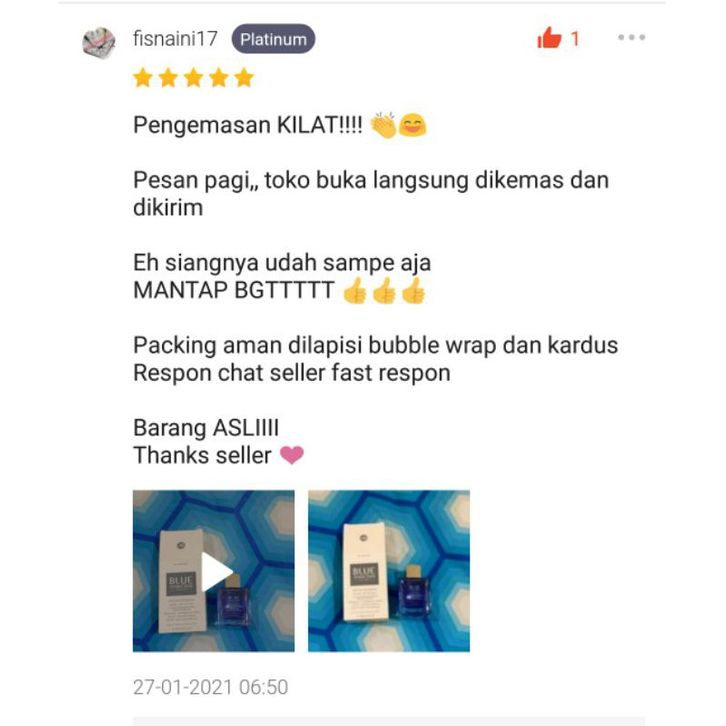Like fisnaini17's review with thumbs up

point(550,39)
